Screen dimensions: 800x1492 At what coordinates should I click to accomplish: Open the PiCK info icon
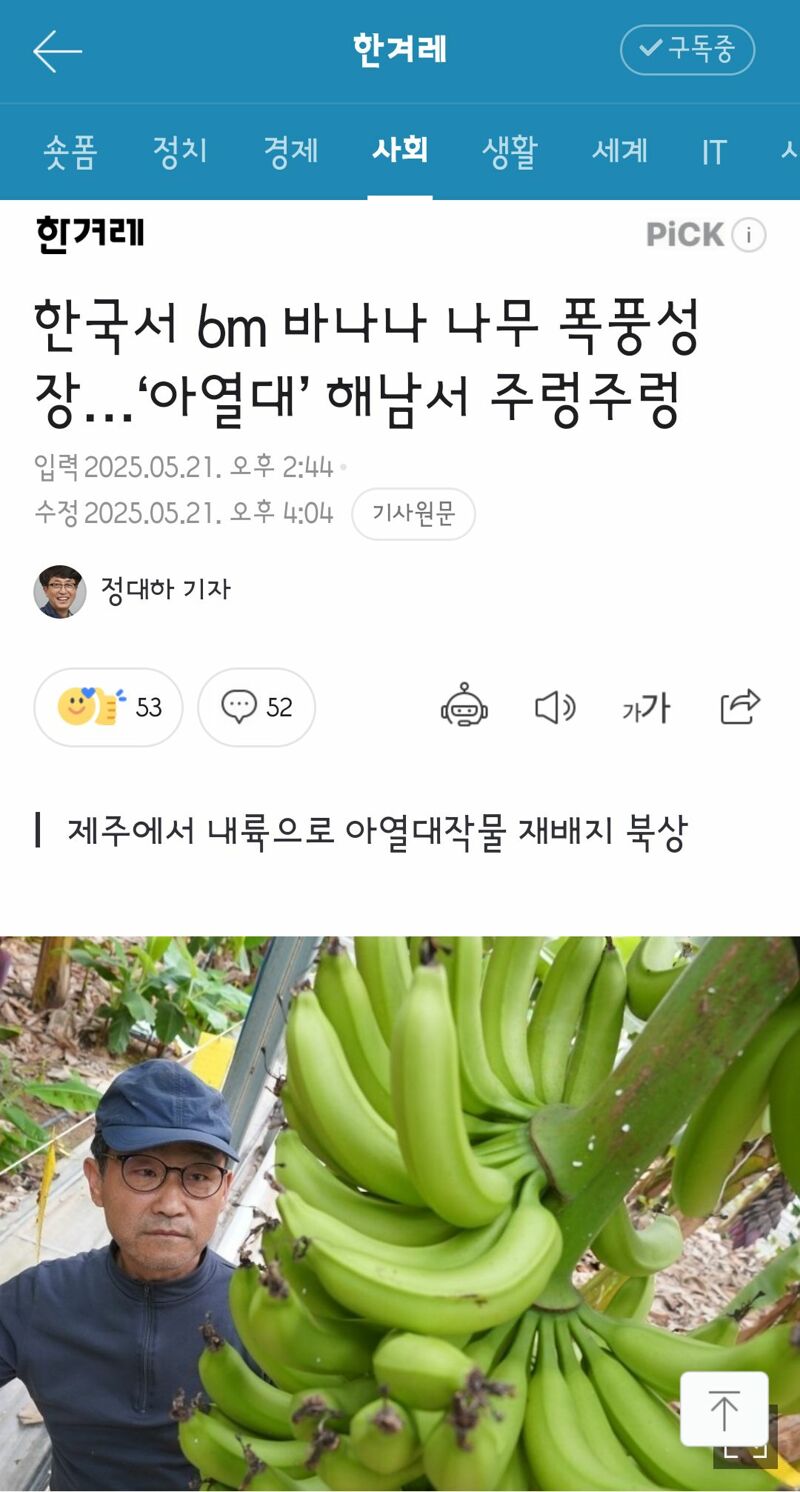[748, 235]
